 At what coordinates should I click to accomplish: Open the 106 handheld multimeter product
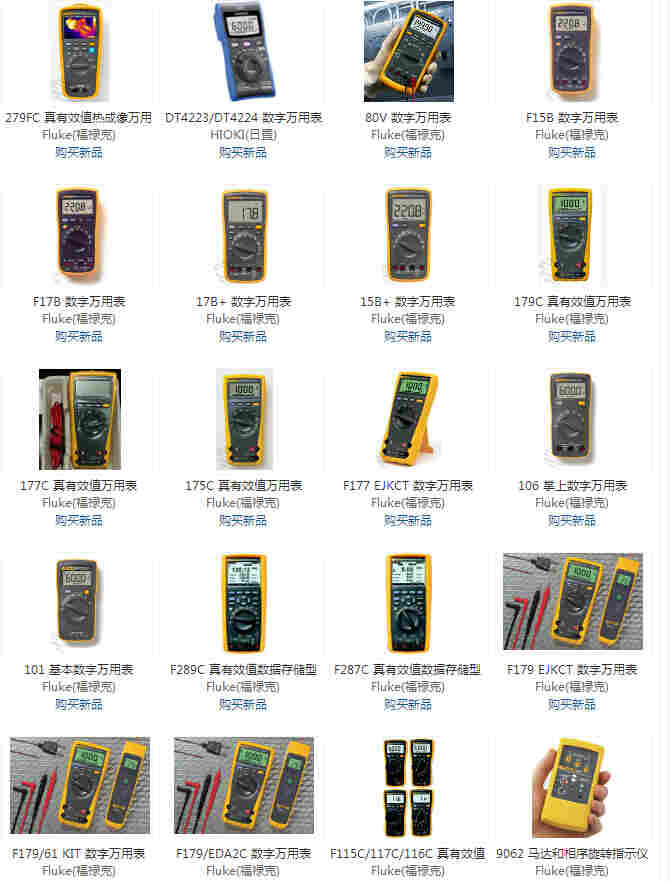[x=571, y=486]
